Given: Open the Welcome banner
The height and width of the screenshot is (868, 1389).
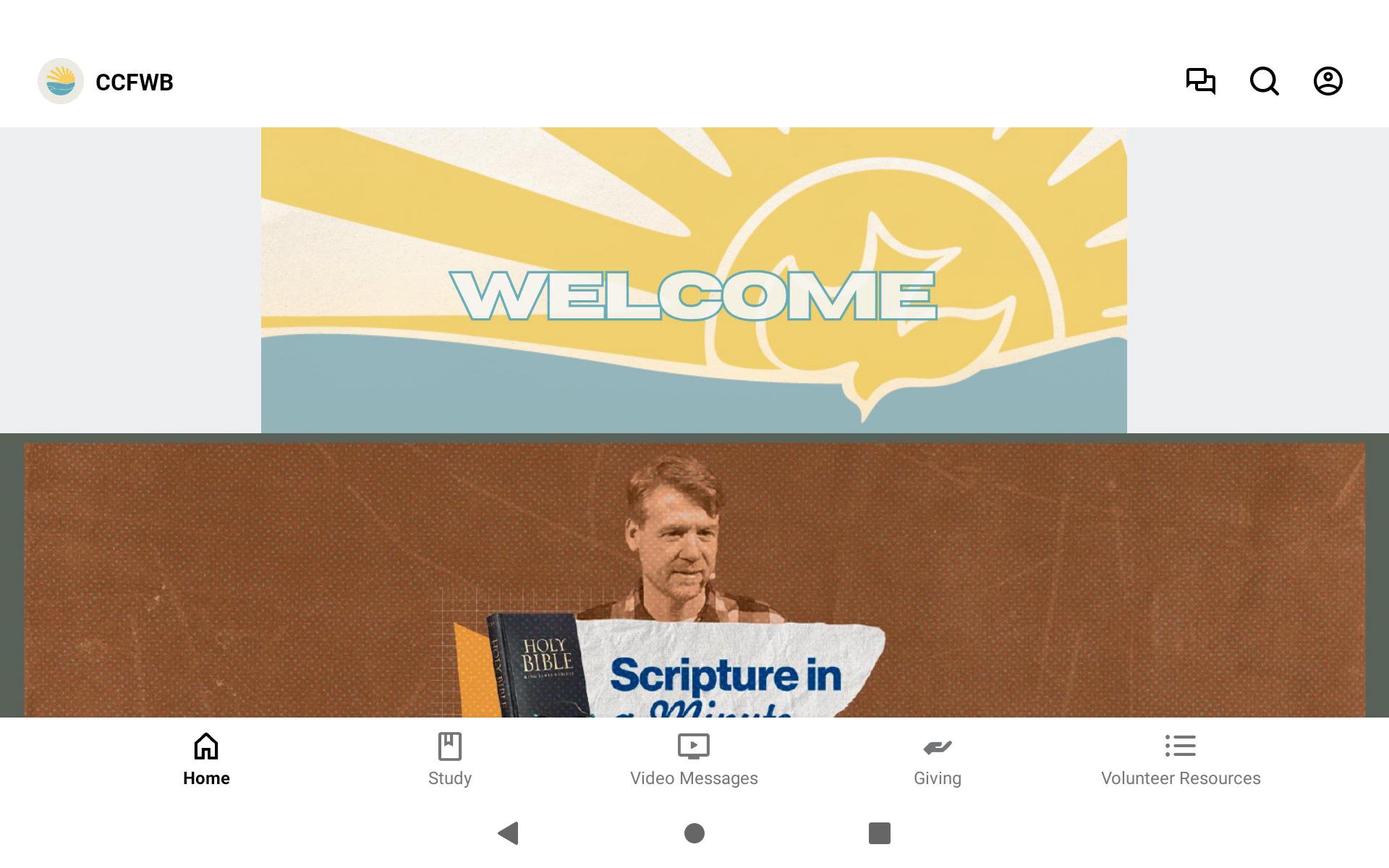Looking at the screenshot, I should click(x=694, y=281).
